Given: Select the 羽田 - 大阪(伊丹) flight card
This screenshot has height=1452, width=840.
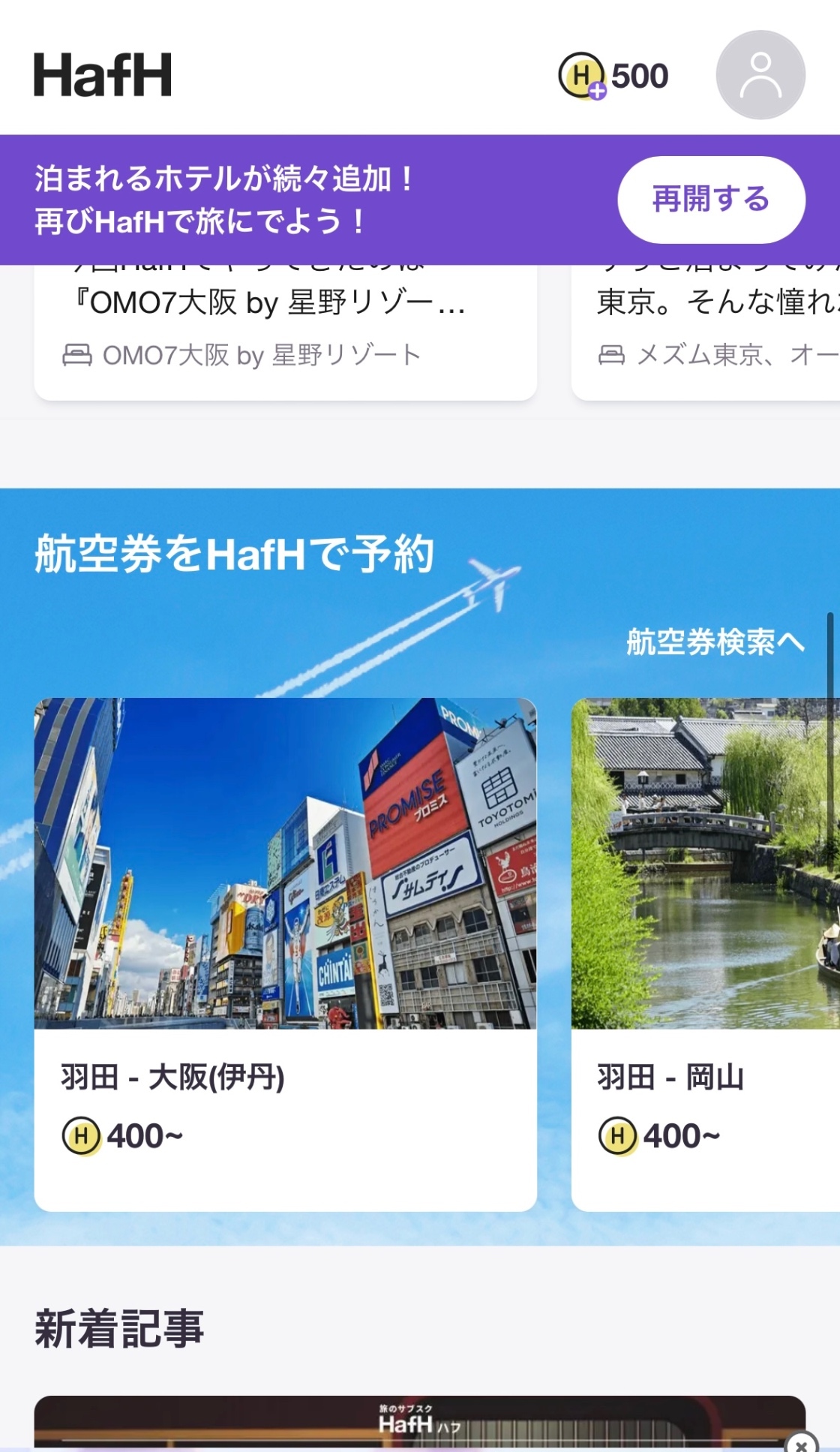Looking at the screenshot, I should pyautogui.click(x=285, y=953).
